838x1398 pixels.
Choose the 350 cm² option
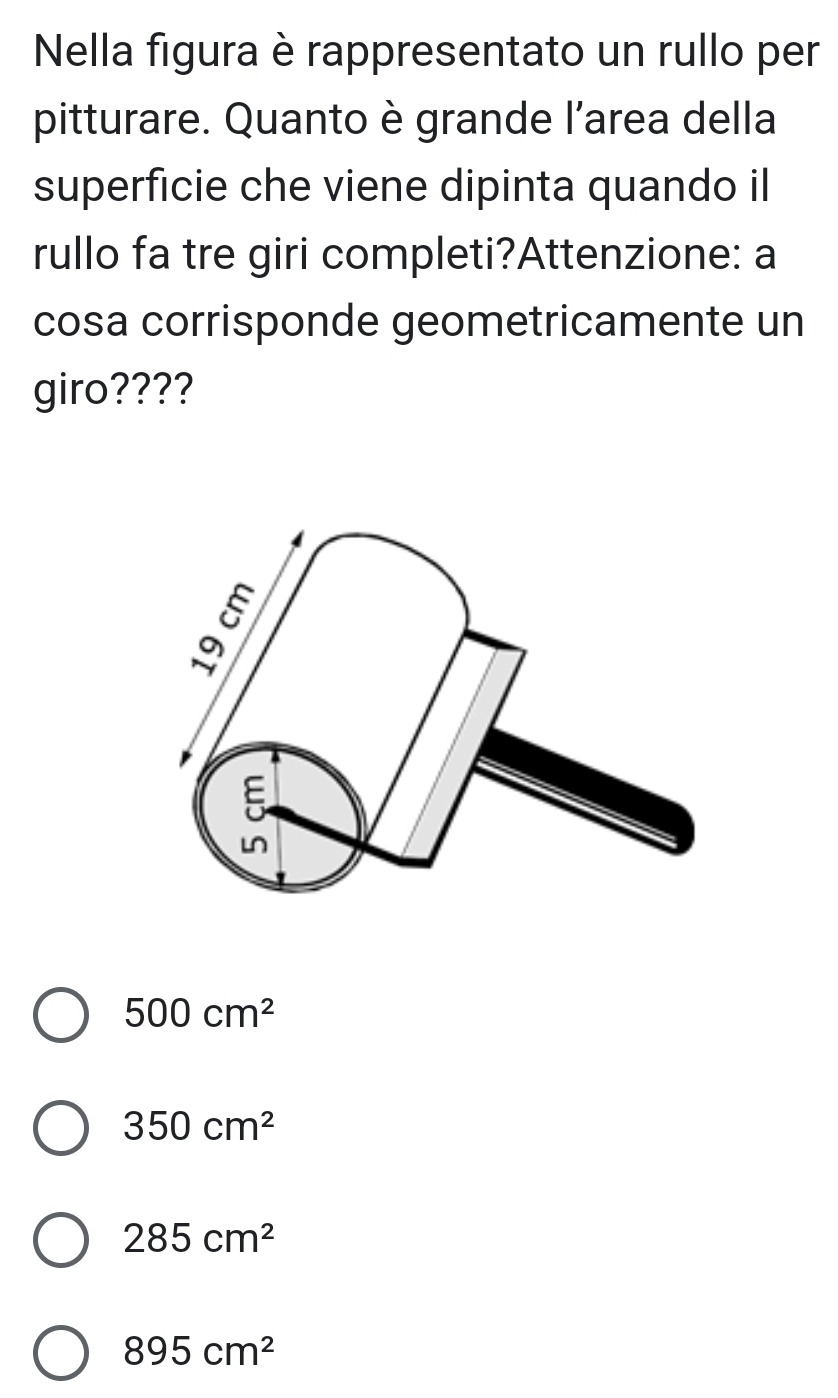[61, 1129]
